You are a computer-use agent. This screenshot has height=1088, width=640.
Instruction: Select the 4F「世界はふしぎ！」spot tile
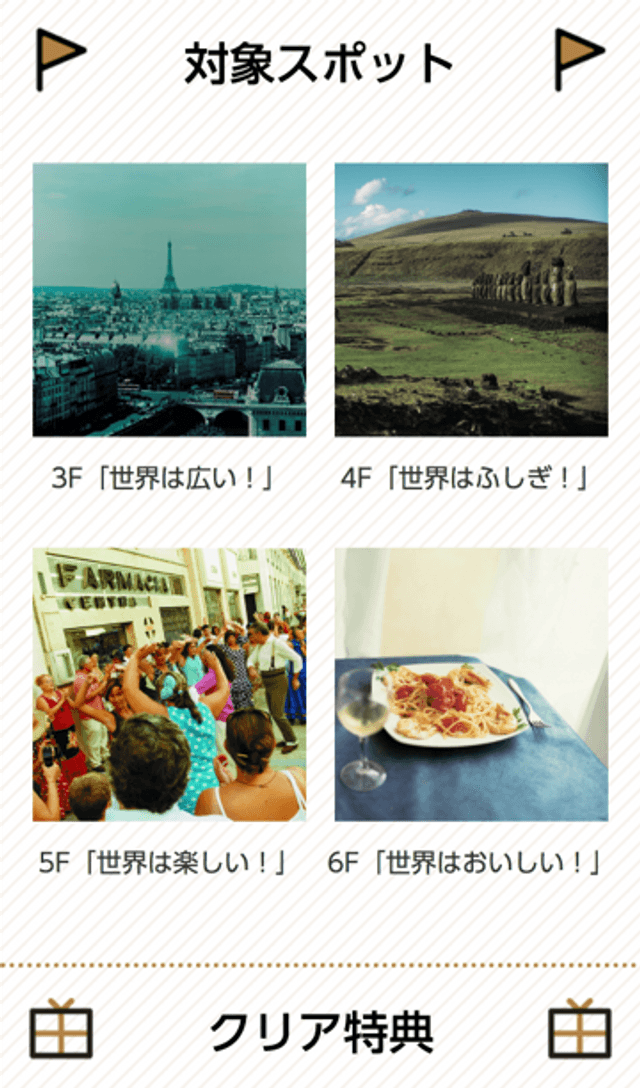tap(471, 300)
